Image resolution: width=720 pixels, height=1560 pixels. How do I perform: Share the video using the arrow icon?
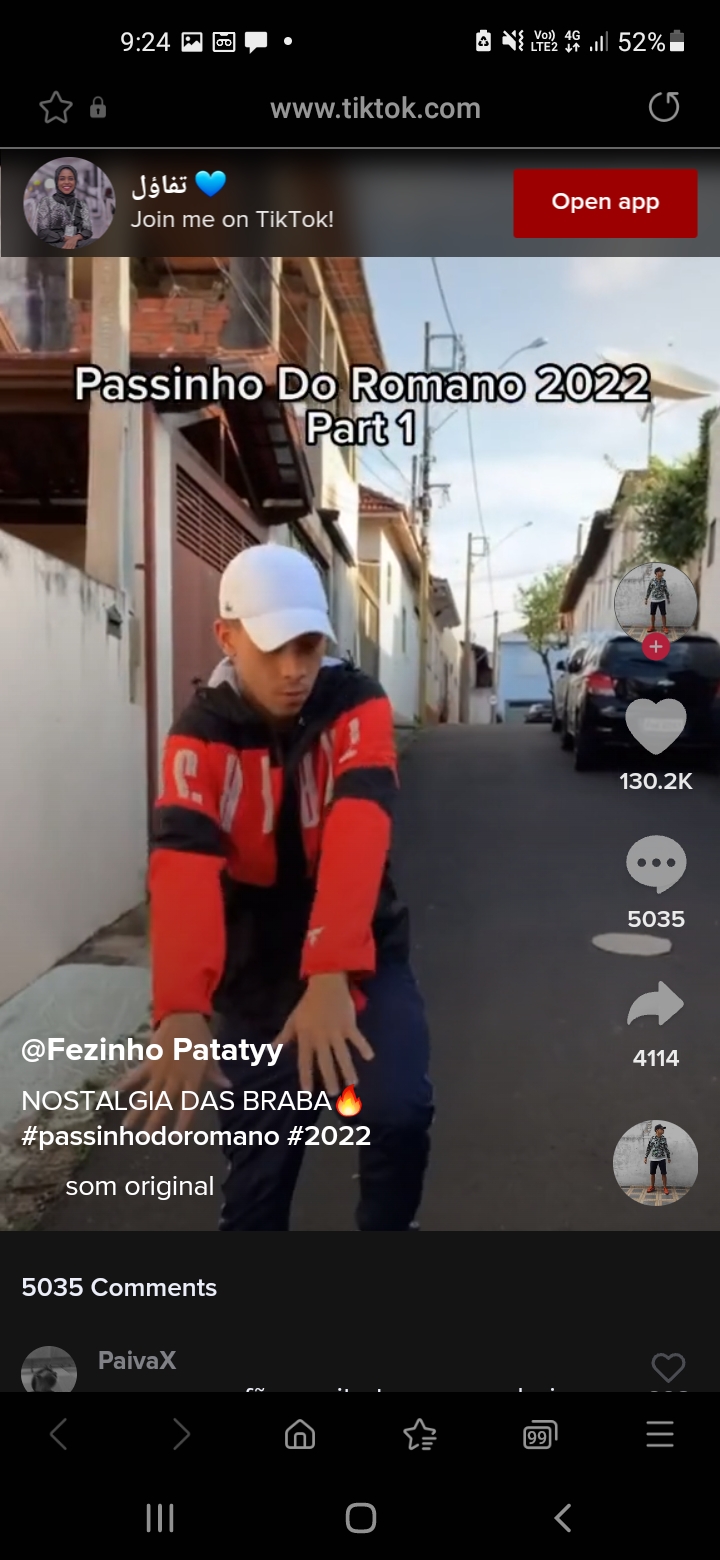[x=656, y=1006]
